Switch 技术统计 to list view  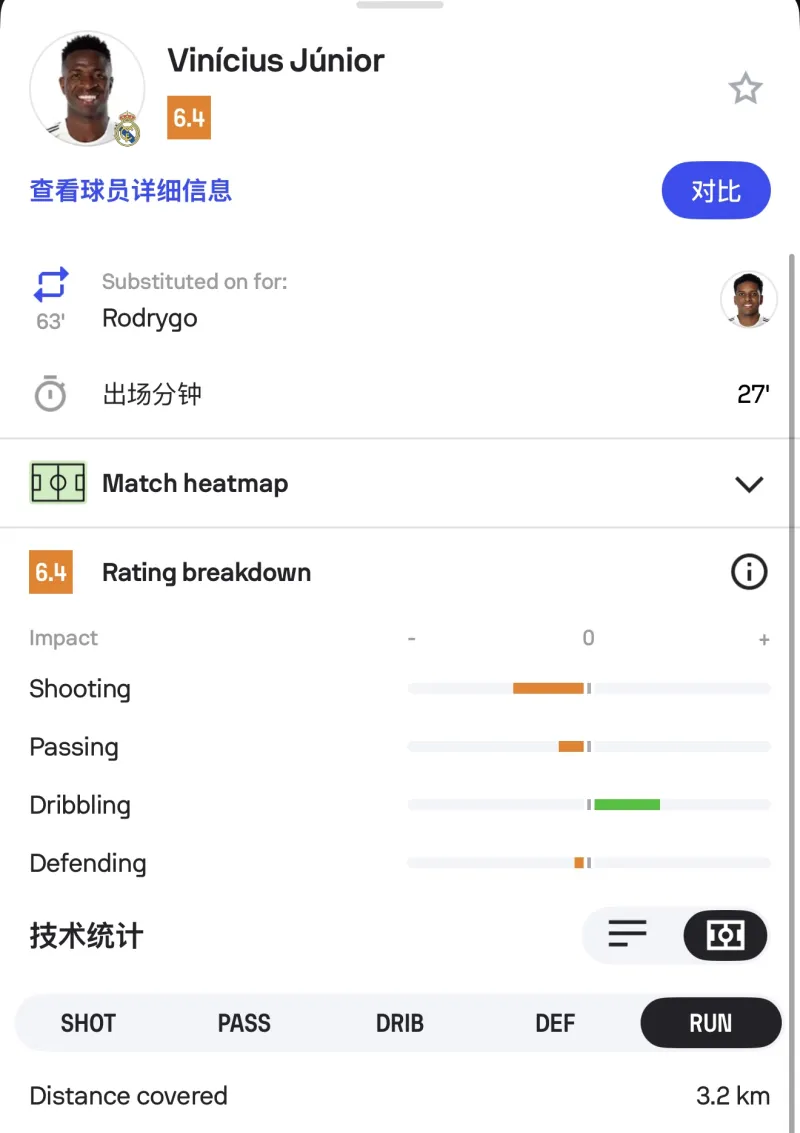tap(628, 935)
